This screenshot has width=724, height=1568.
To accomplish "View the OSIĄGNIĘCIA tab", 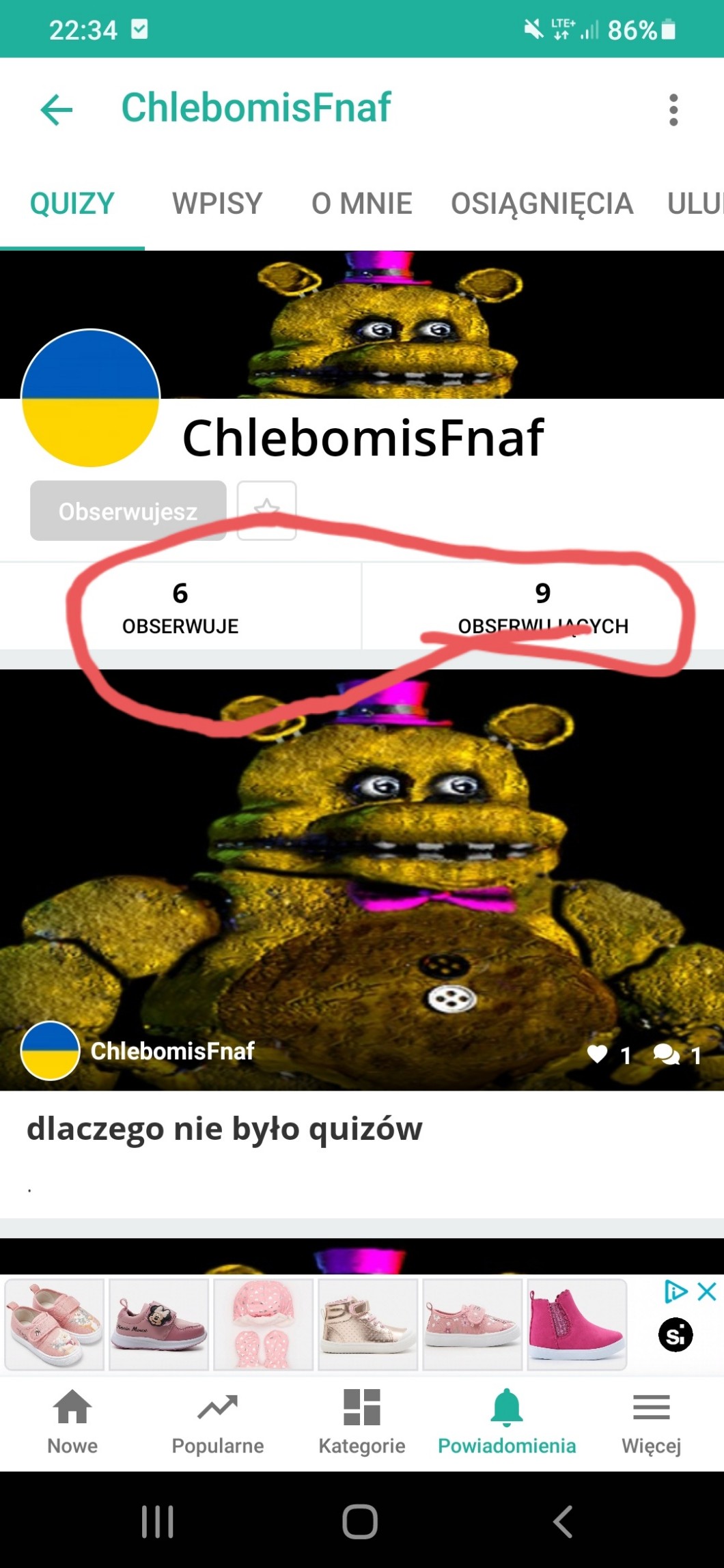I will click(542, 204).
